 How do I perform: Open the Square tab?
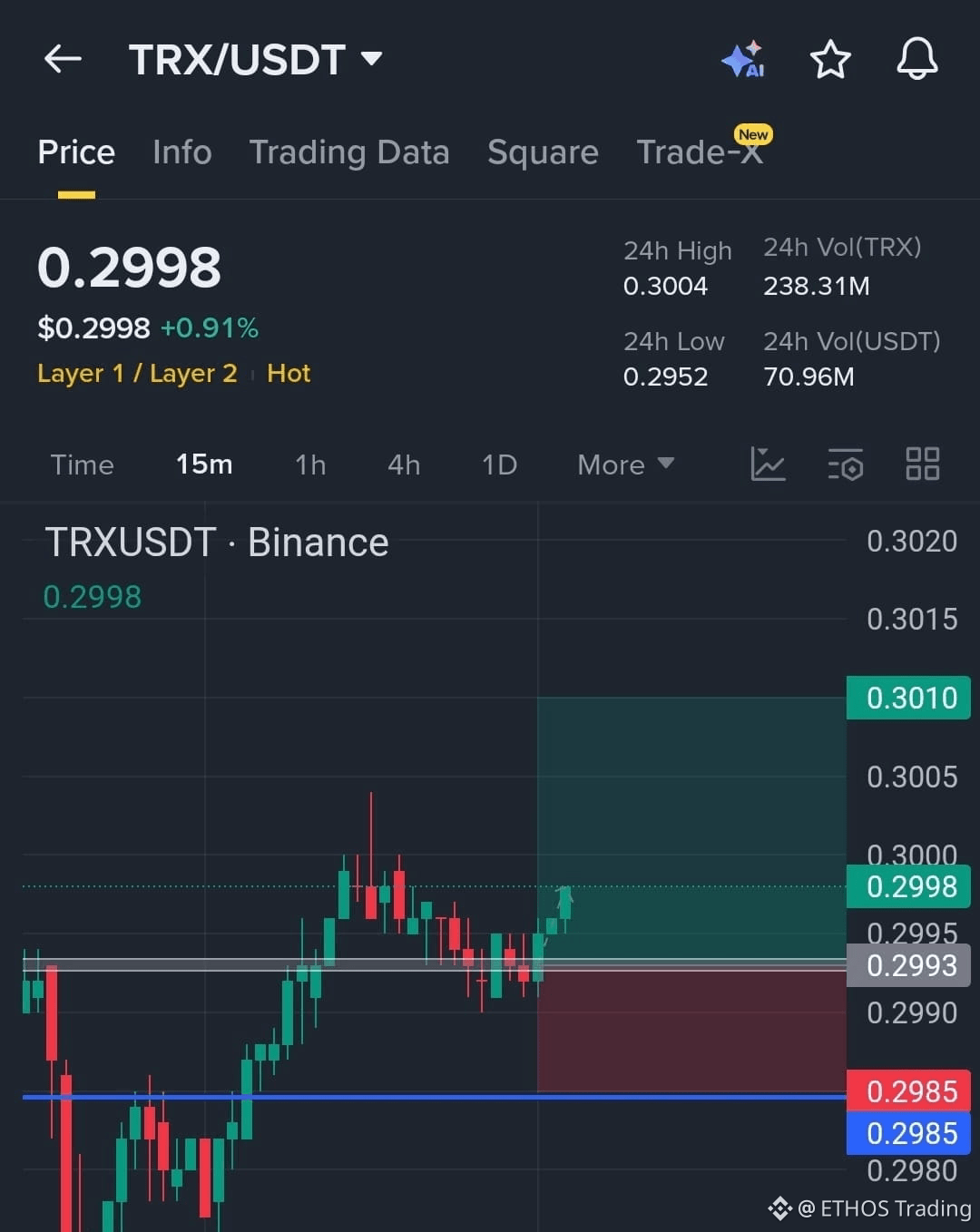click(x=543, y=152)
